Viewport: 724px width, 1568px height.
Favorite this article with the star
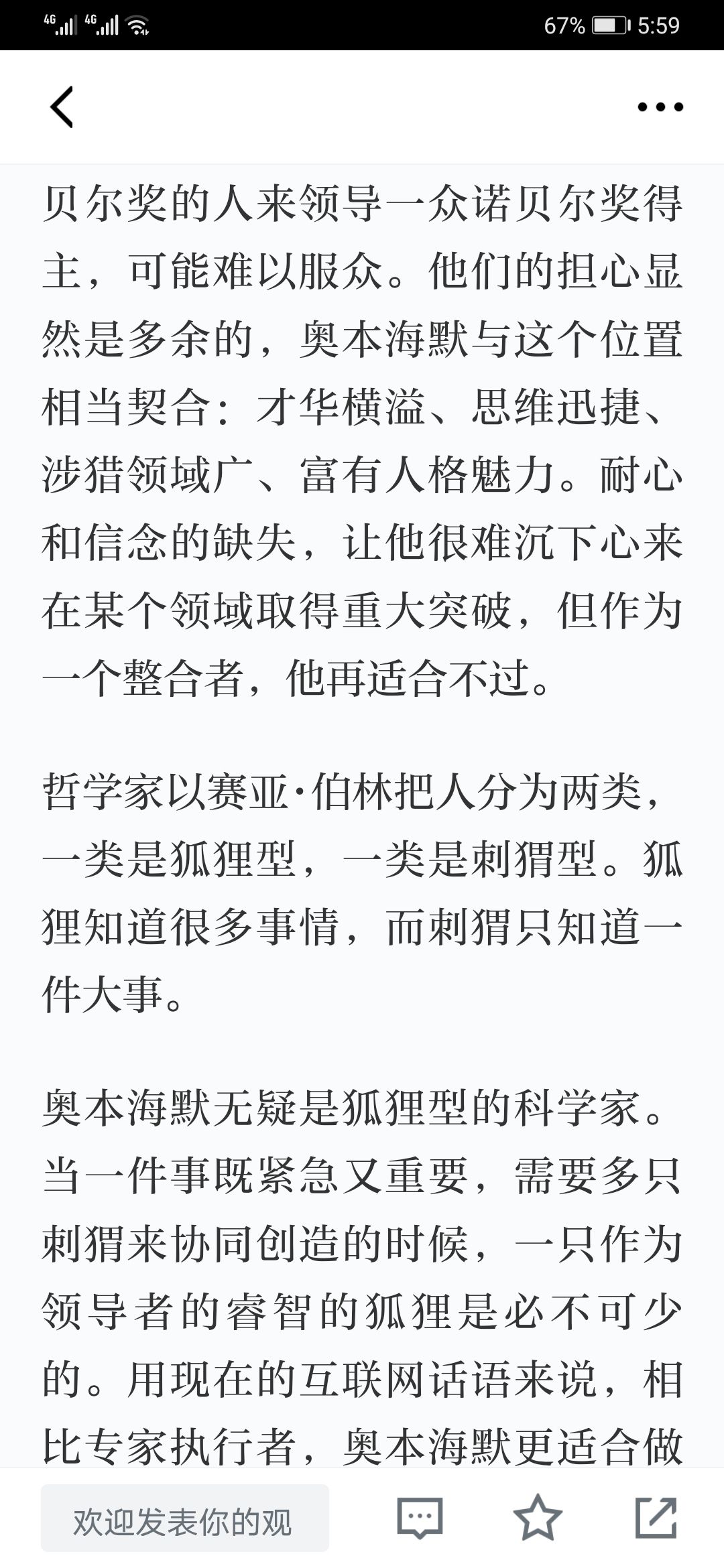[x=538, y=1517]
